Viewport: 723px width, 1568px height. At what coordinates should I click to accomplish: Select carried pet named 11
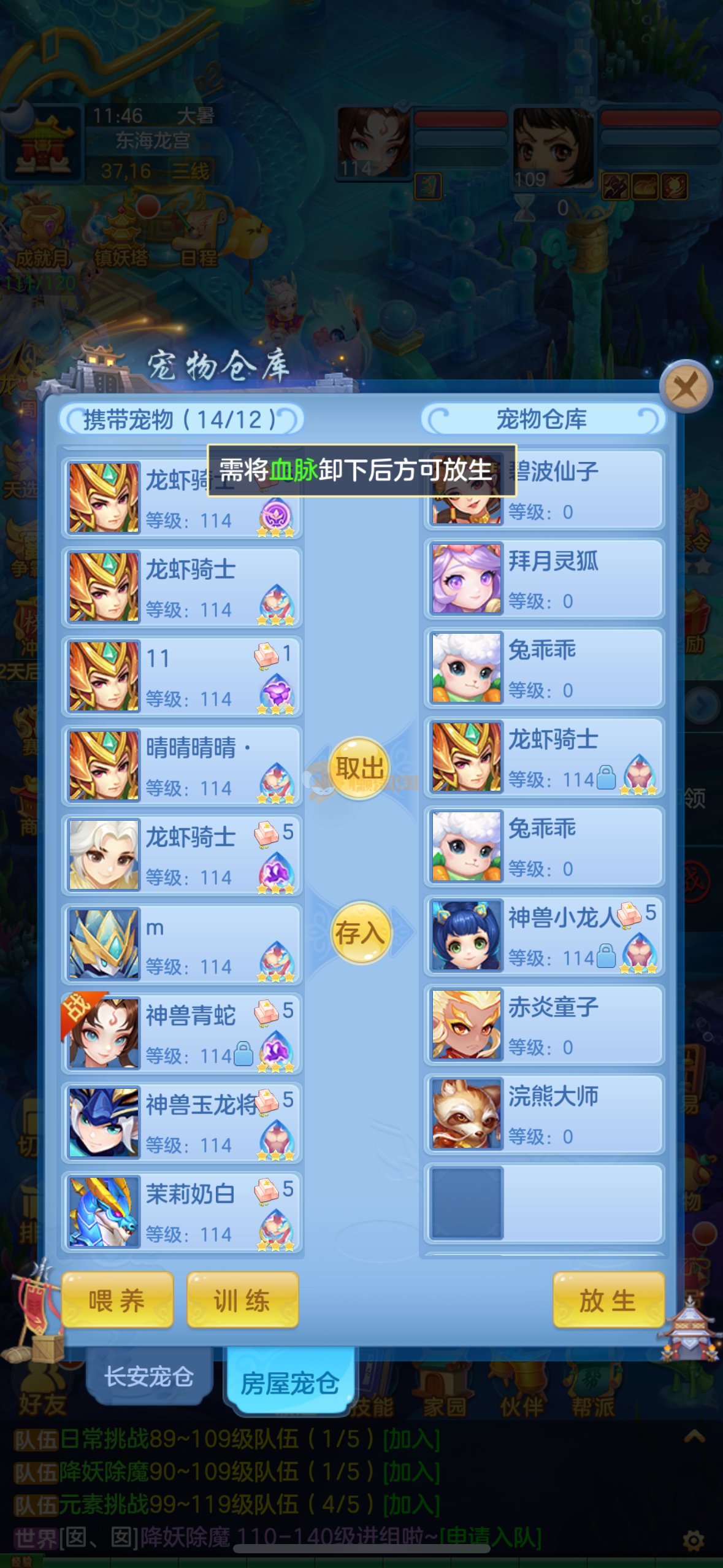tap(182, 676)
